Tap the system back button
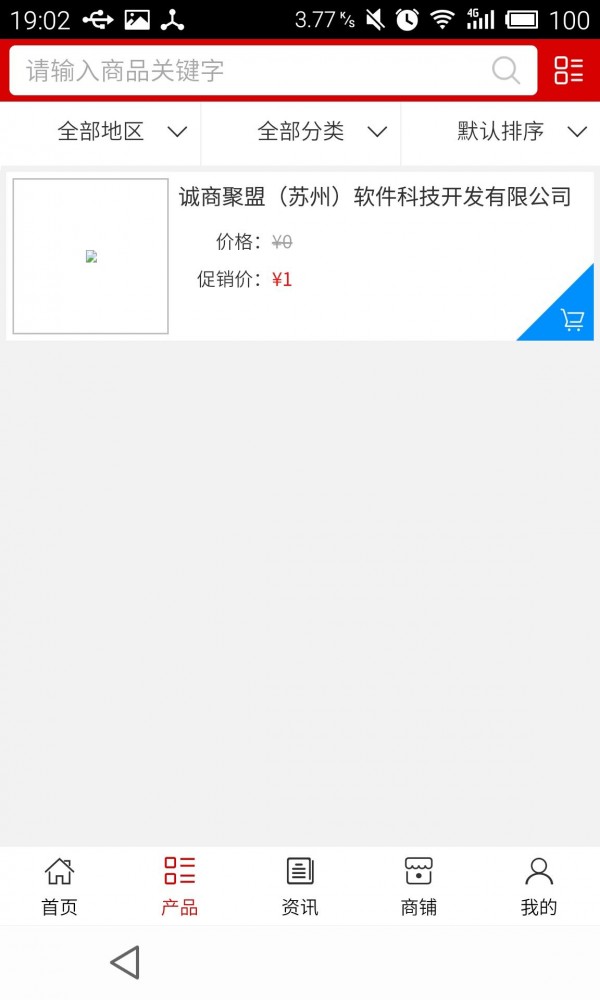The width and height of the screenshot is (600, 1000). (124, 963)
